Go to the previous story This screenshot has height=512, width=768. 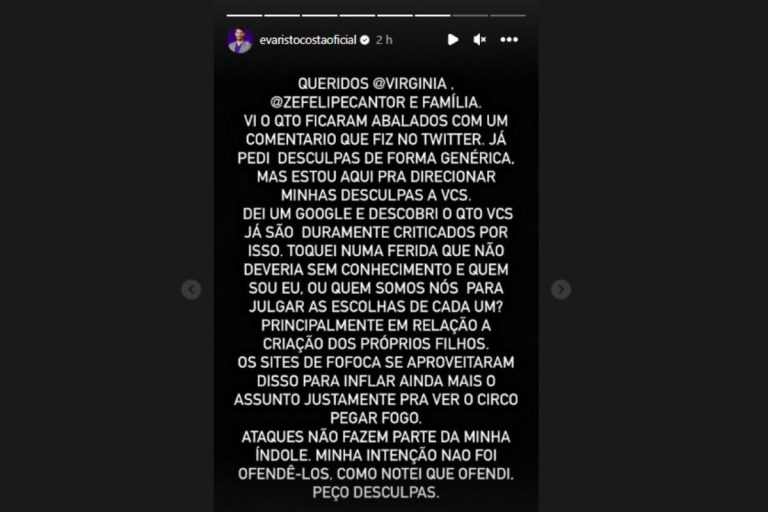pyautogui.click(x=191, y=289)
